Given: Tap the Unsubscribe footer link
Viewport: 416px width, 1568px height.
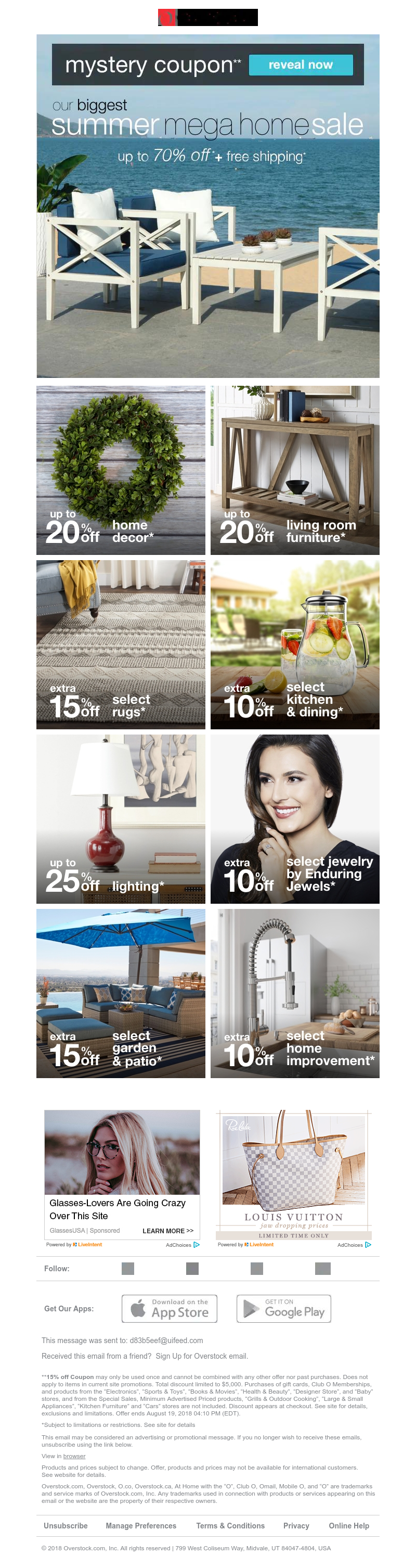Looking at the screenshot, I should pos(66,1525).
